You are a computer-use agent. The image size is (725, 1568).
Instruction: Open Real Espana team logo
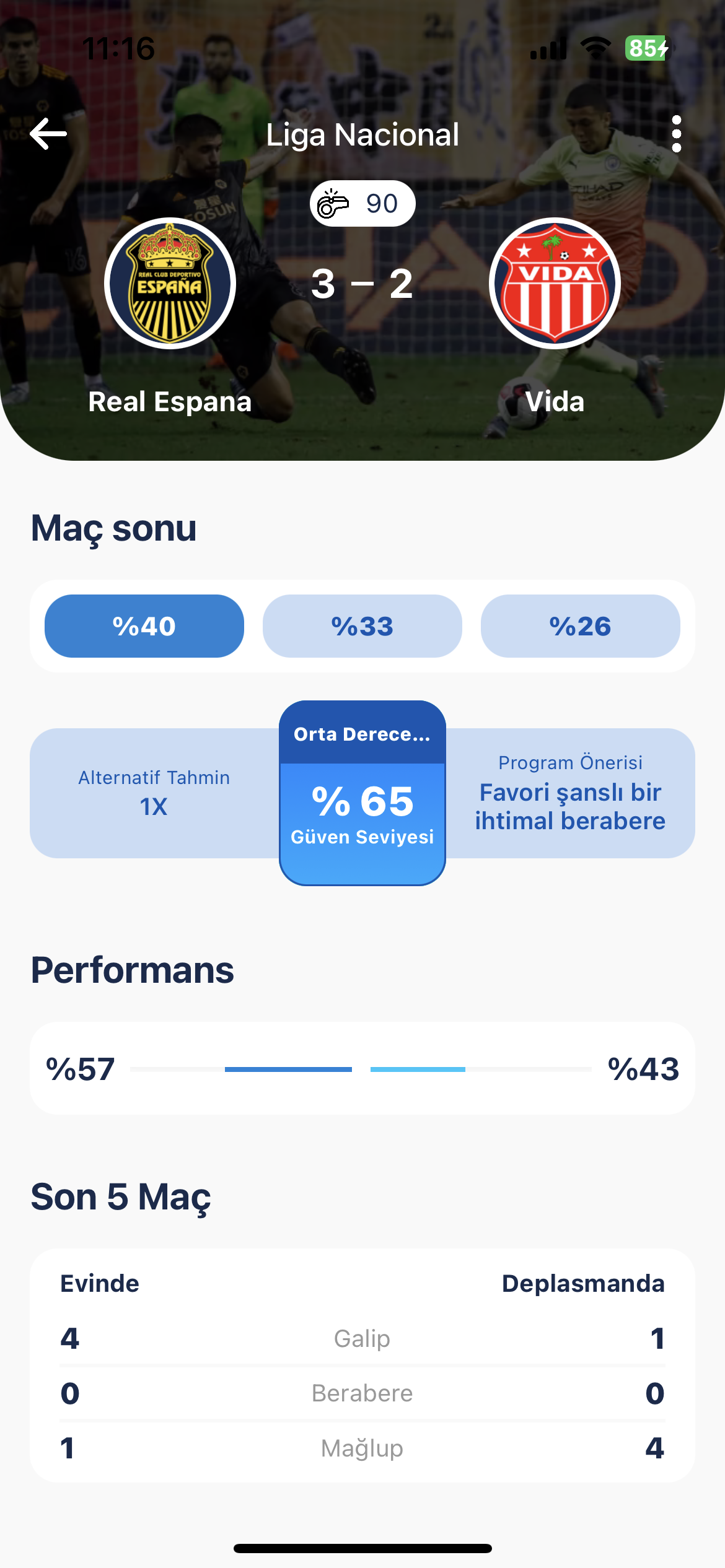(170, 283)
